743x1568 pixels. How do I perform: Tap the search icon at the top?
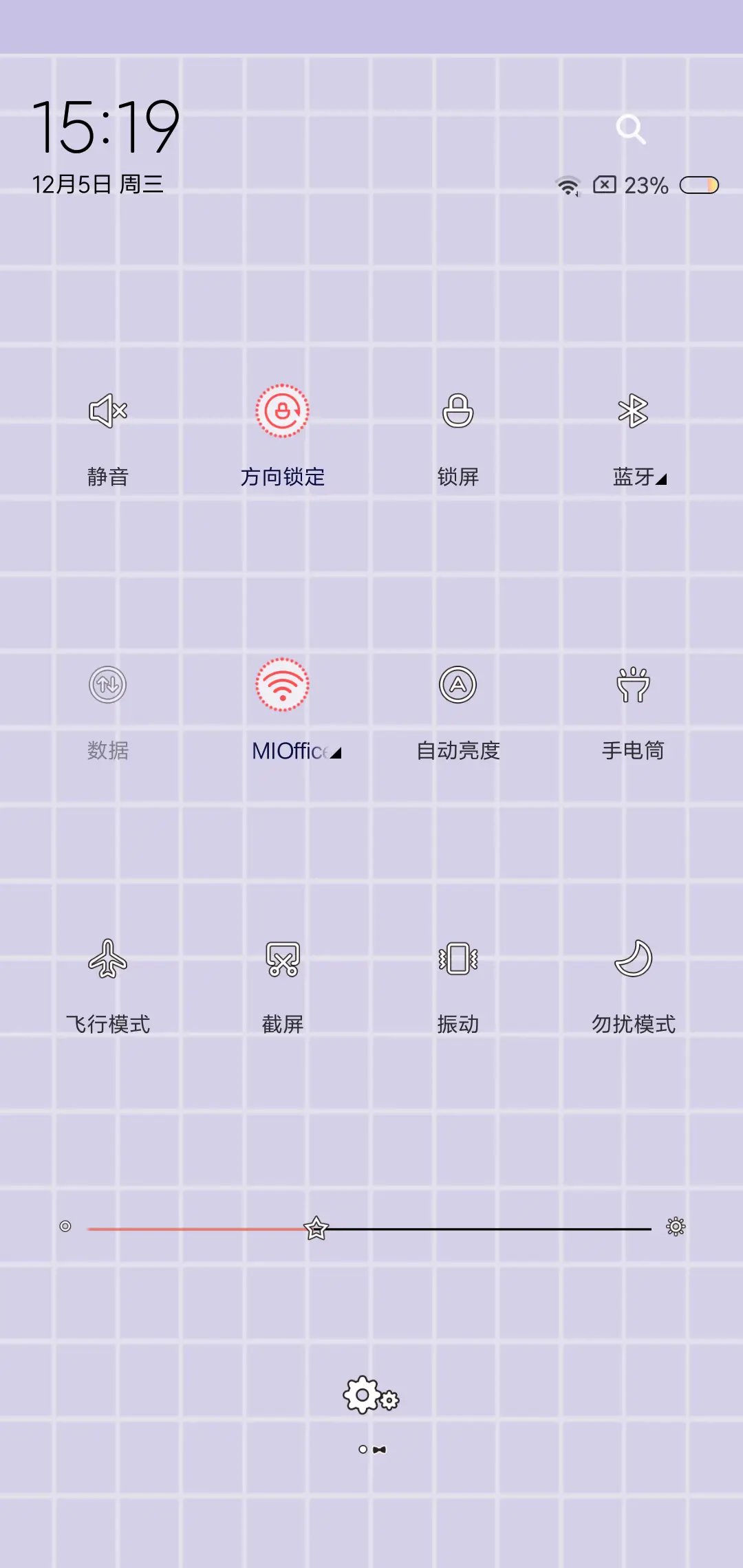coord(631,129)
